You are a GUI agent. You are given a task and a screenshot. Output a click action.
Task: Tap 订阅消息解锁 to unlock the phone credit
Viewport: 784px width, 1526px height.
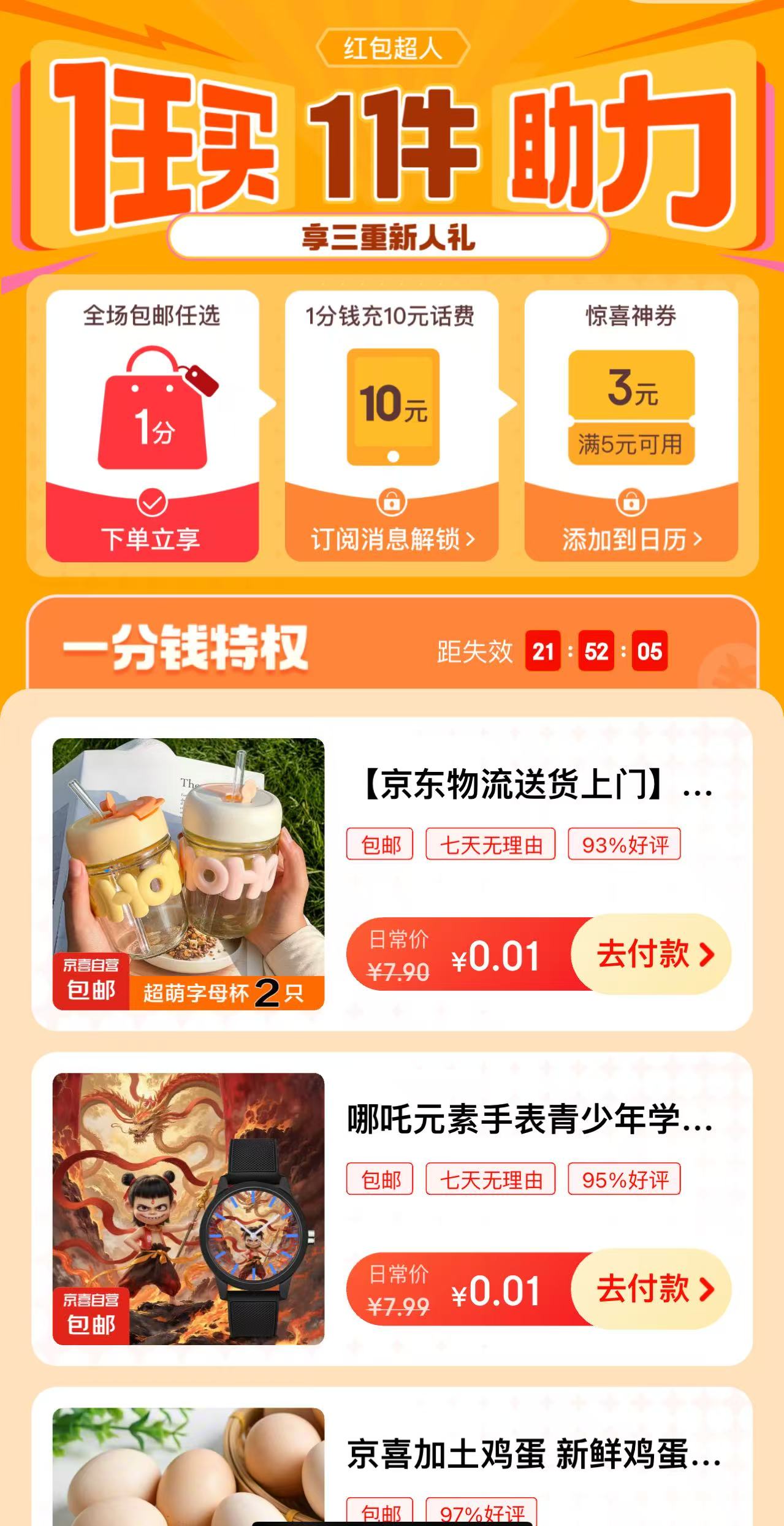(392, 539)
